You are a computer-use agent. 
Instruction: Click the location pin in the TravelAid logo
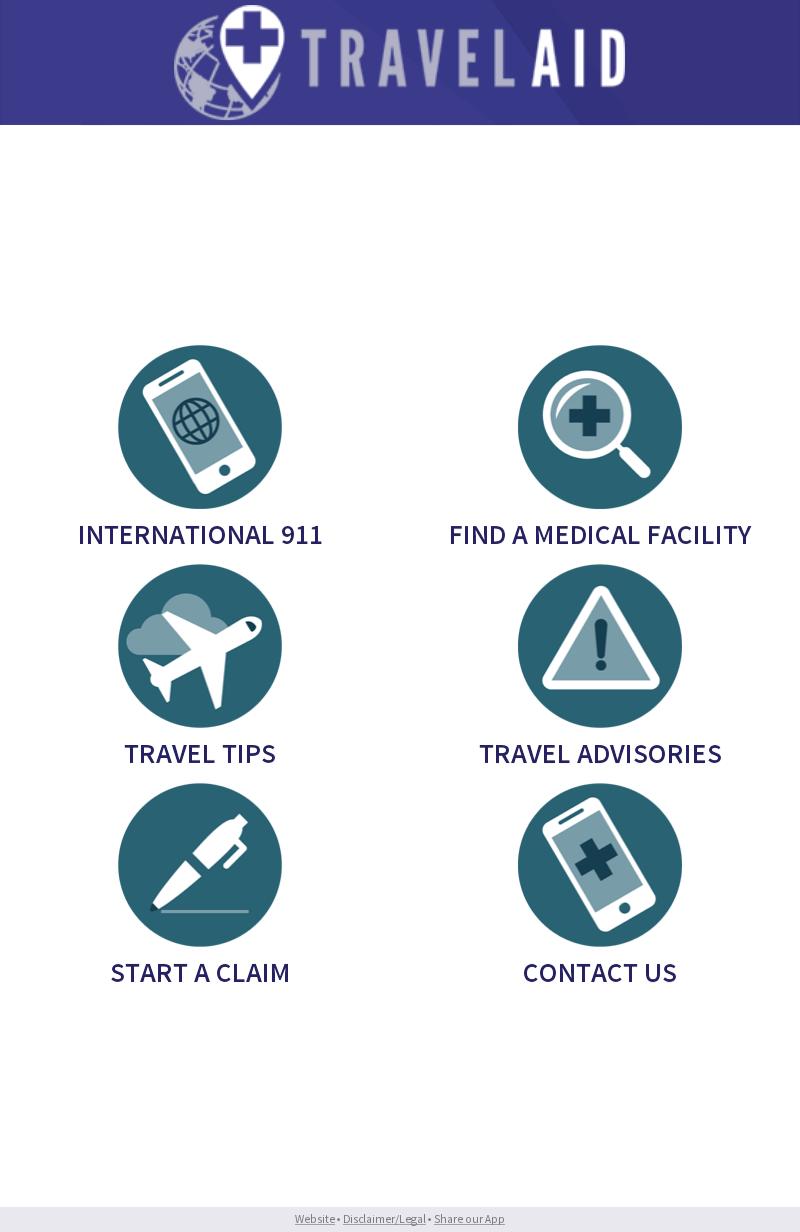[x=252, y=80]
